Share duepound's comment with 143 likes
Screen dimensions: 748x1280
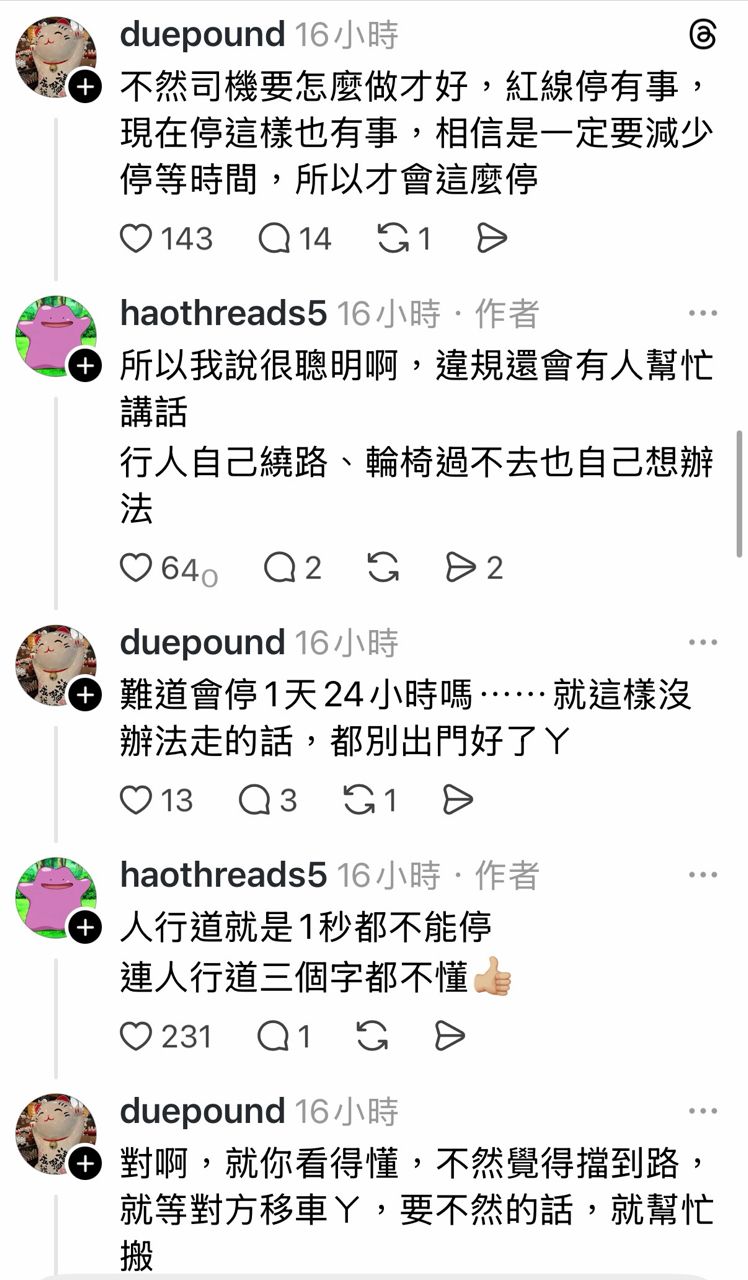click(491, 238)
